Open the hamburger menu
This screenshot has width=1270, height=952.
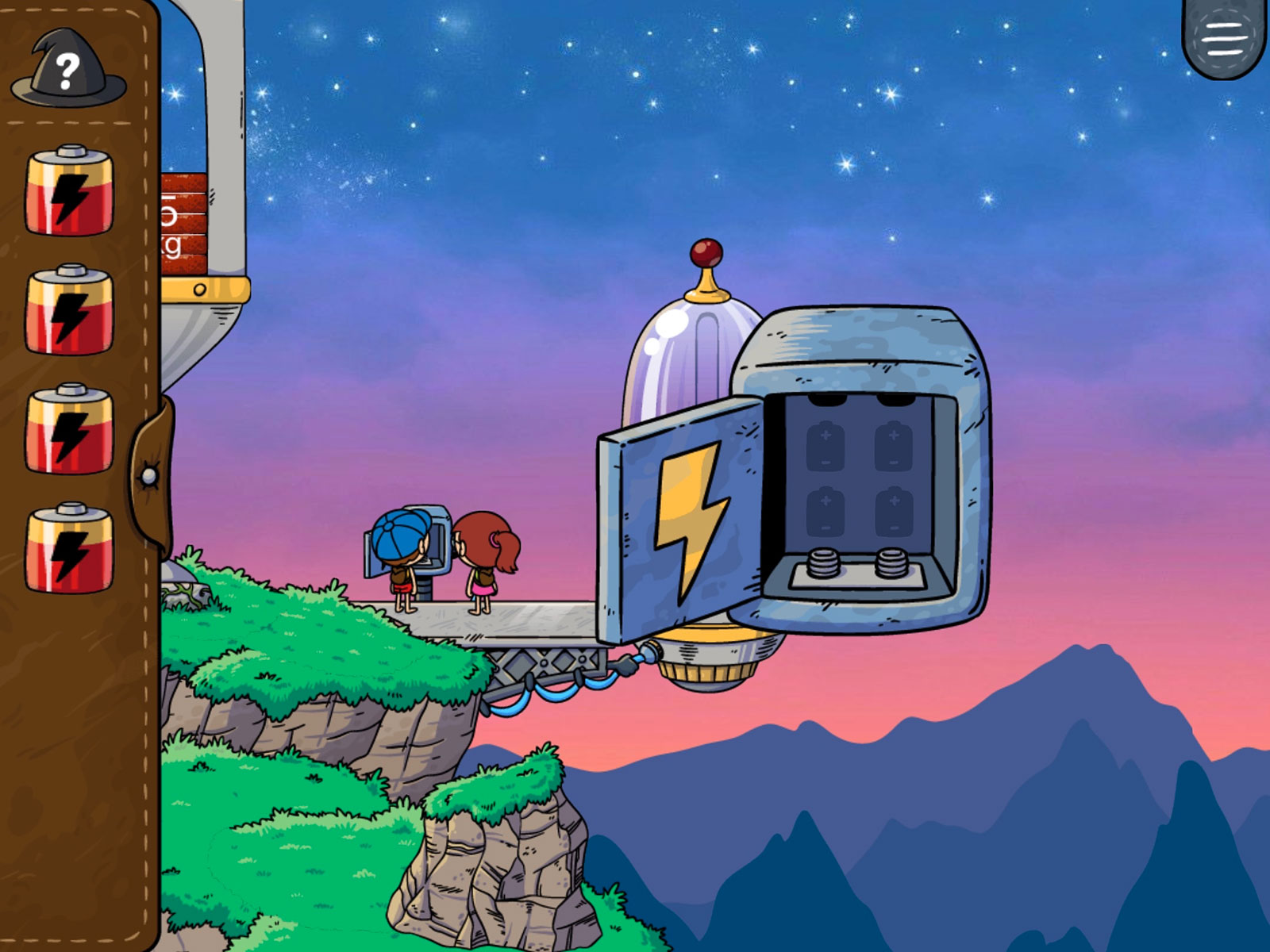click(1225, 37)
